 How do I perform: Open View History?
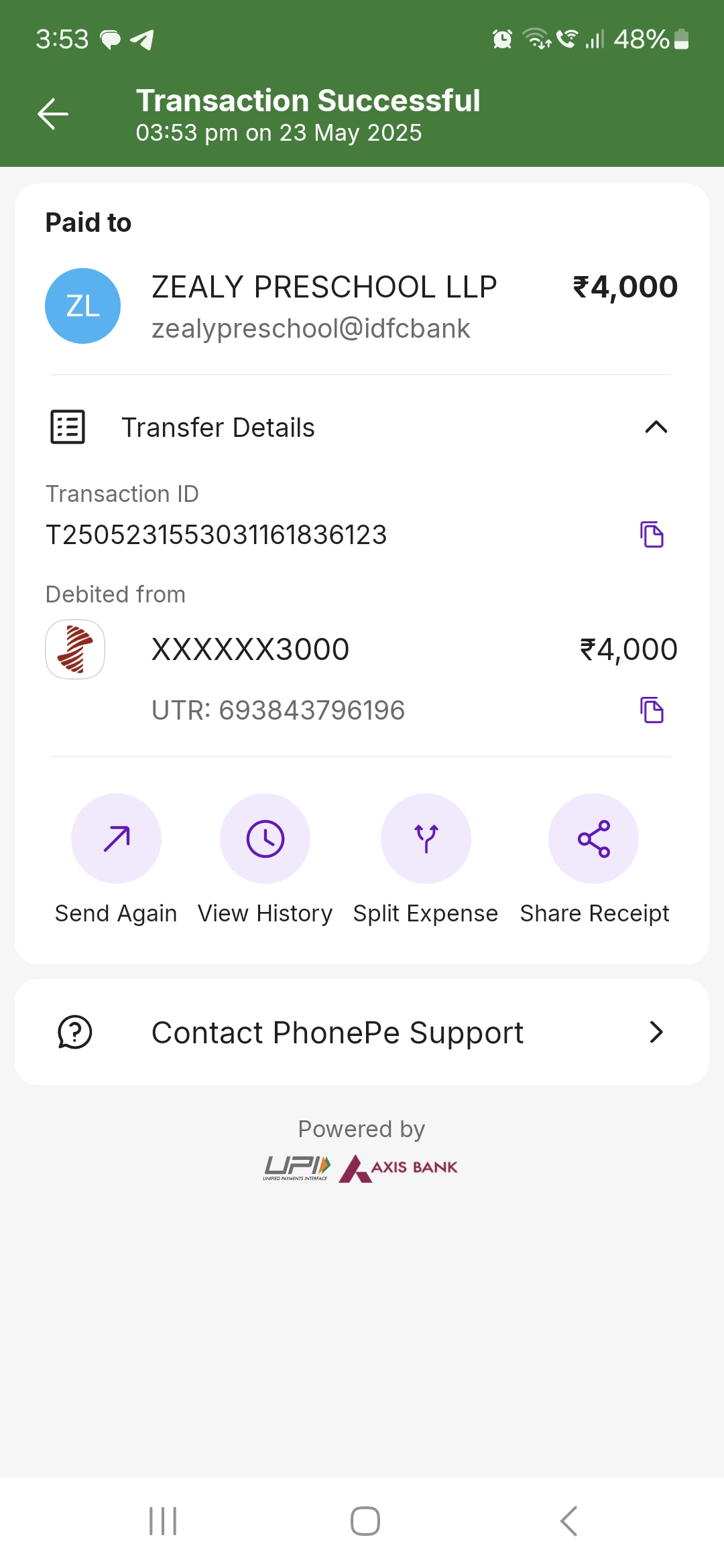coord(265,839)
